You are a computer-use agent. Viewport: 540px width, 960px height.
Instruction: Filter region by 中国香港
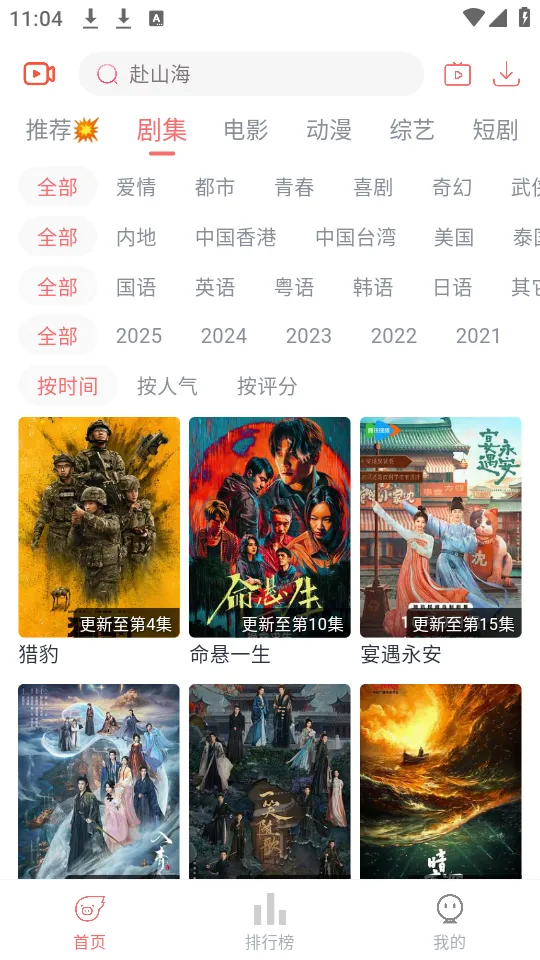(x=236, y=238)
